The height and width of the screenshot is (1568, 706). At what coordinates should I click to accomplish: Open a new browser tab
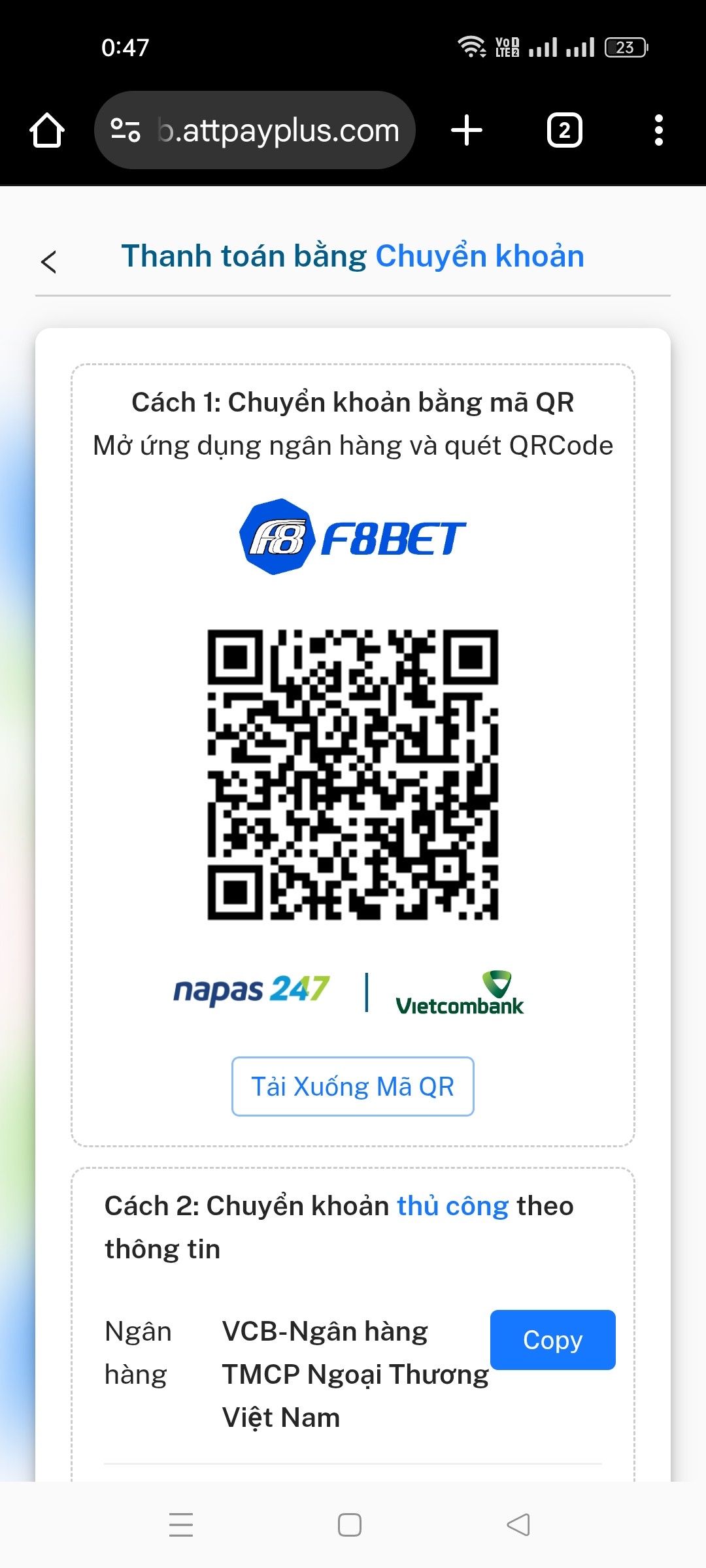point(467,130)
